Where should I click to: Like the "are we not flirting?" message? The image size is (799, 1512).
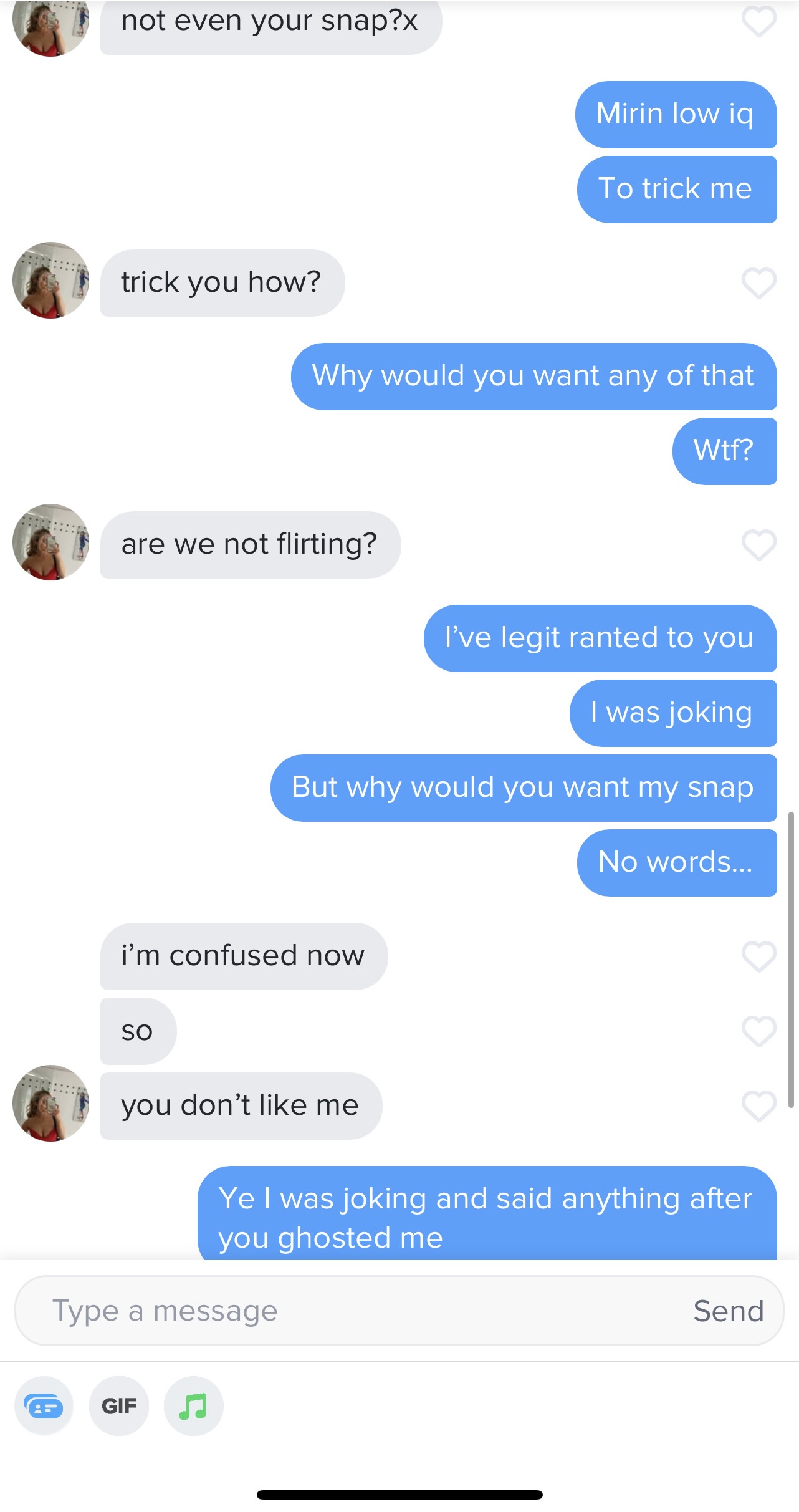click(758, 545)
